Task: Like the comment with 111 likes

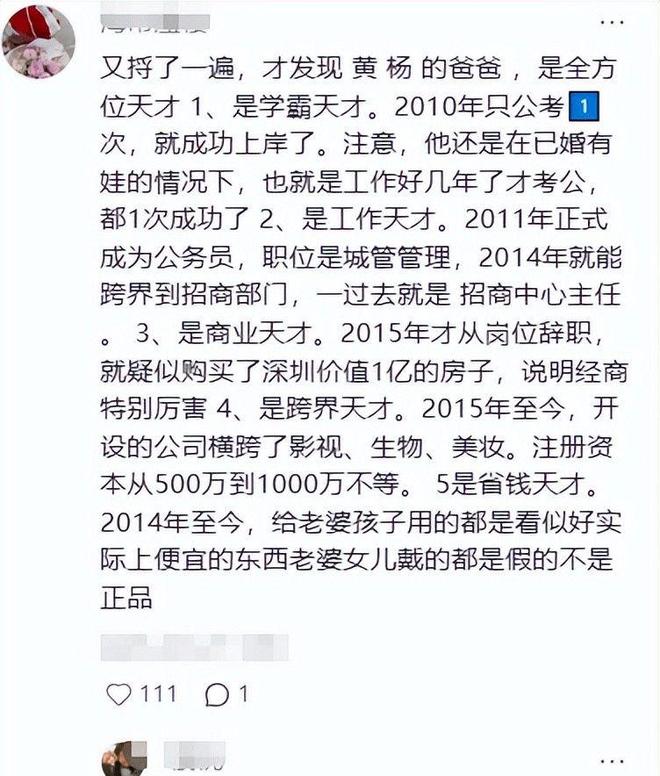Action: tap(119, 693)
